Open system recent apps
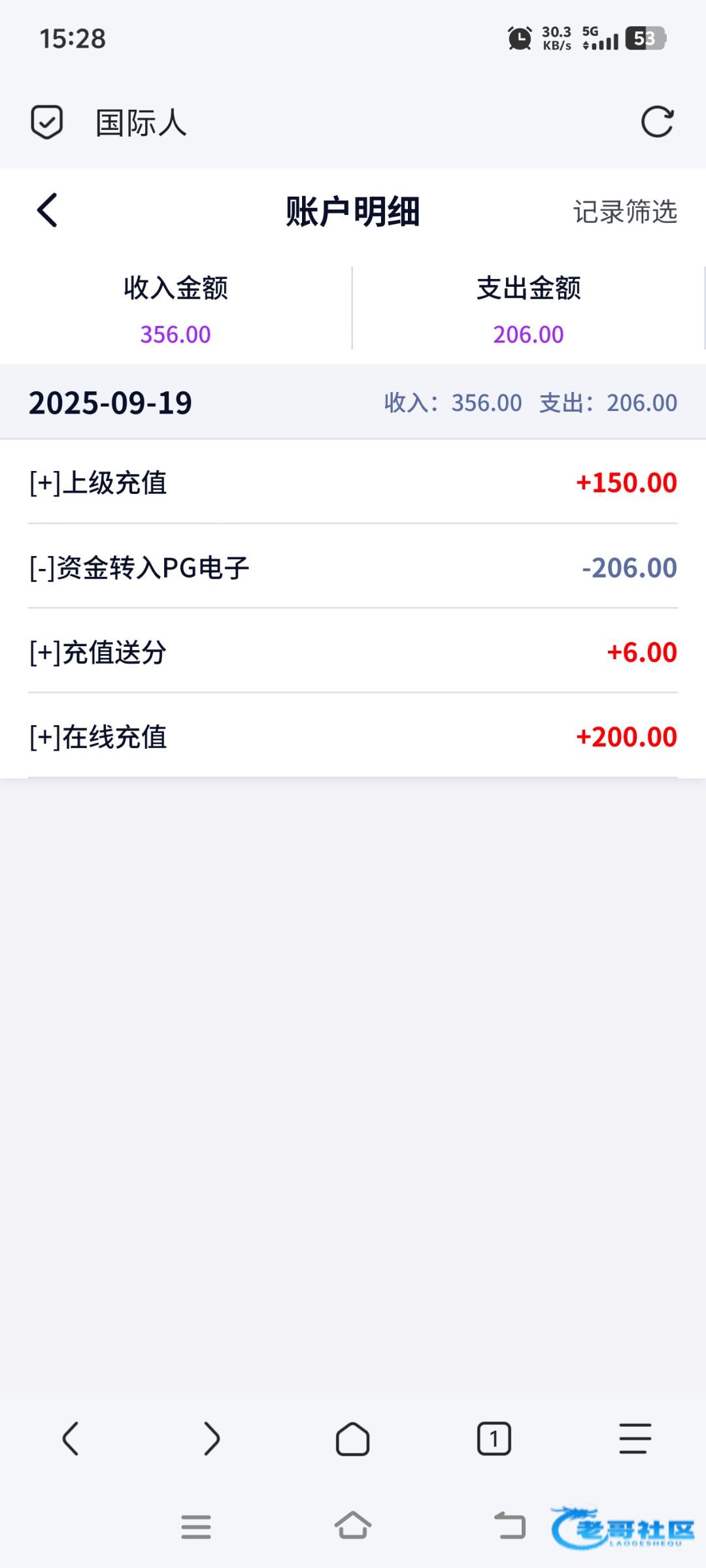This screenshot has height=1568, width=706. [196, 1527]
